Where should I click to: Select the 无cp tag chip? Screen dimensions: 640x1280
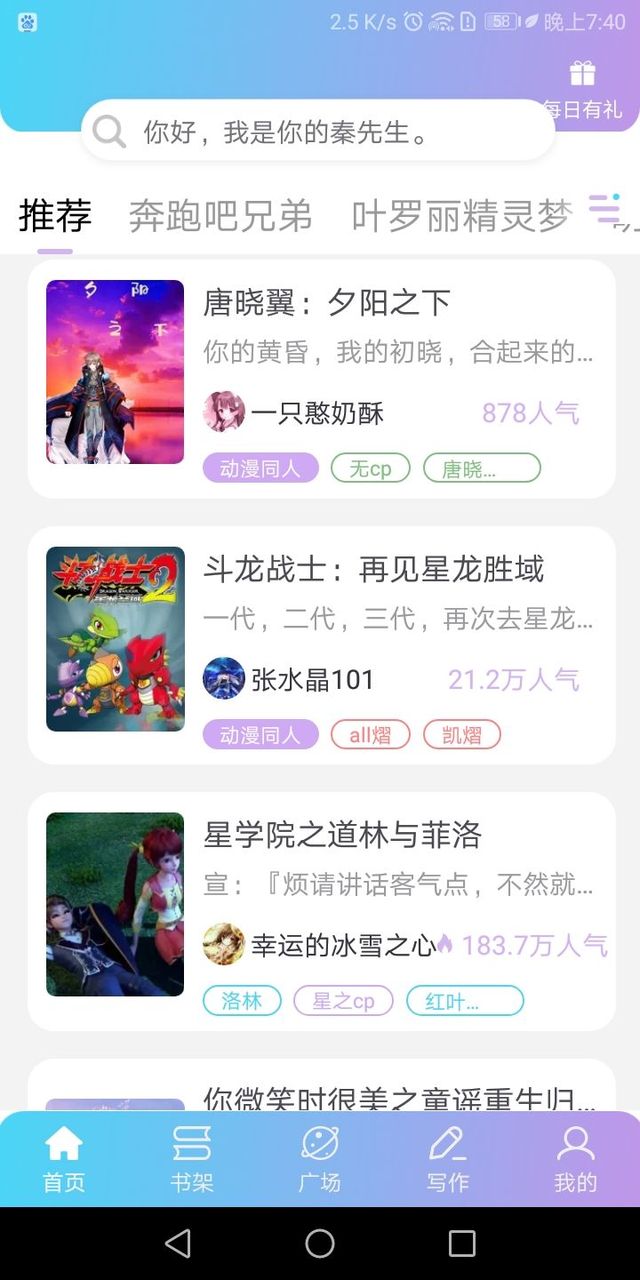point(371,468)
